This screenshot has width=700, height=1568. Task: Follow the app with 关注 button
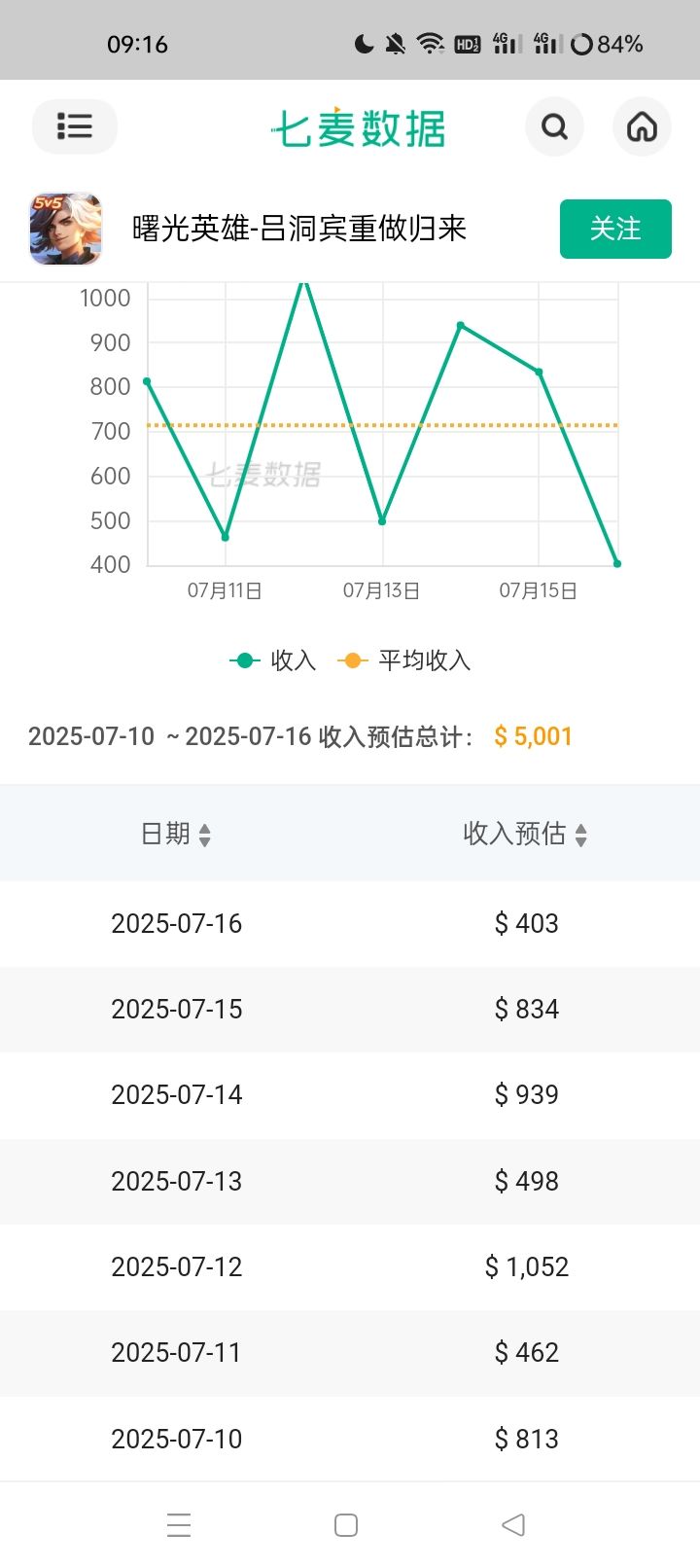615,229
